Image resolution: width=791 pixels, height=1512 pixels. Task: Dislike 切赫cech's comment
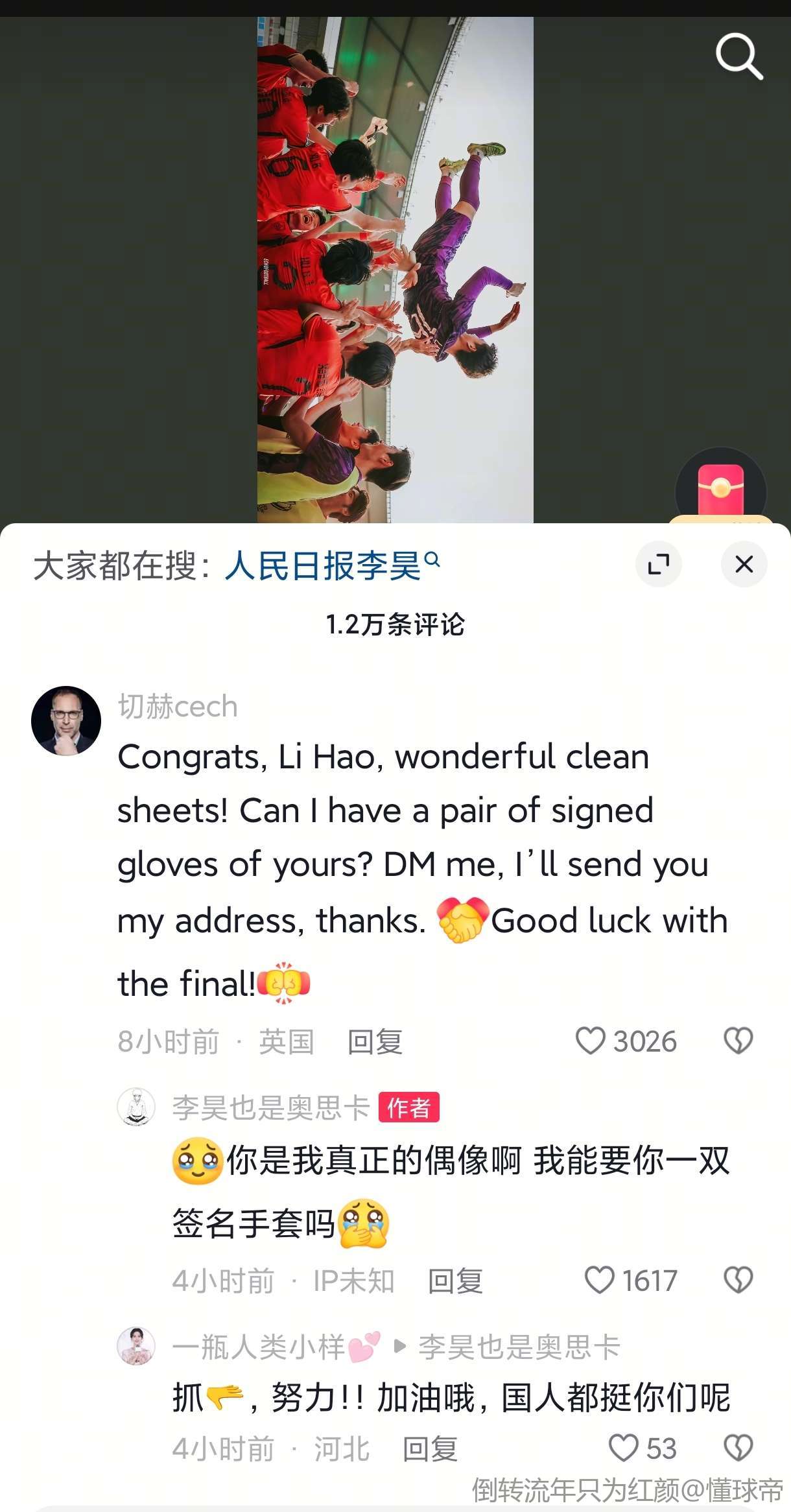738,1041
